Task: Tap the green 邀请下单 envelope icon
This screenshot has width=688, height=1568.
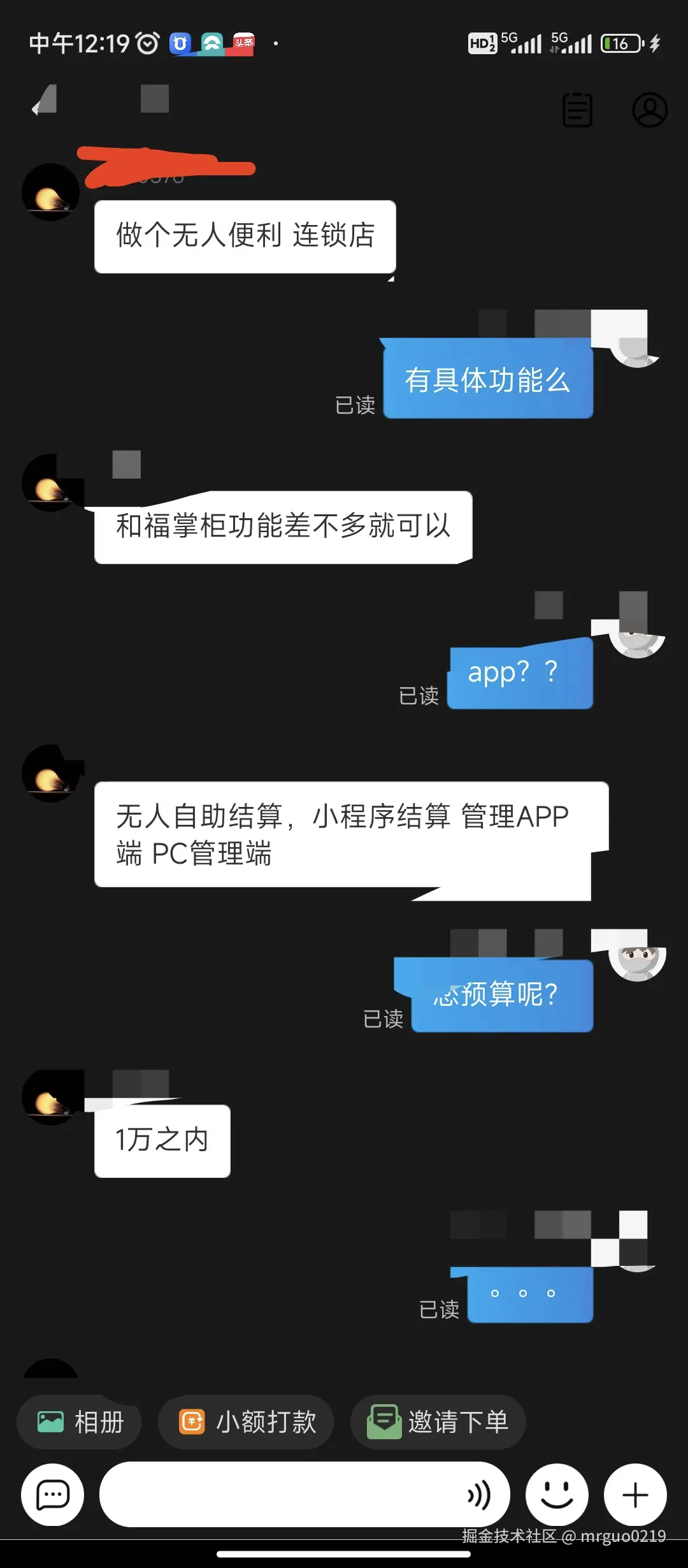Action: 383,1423
